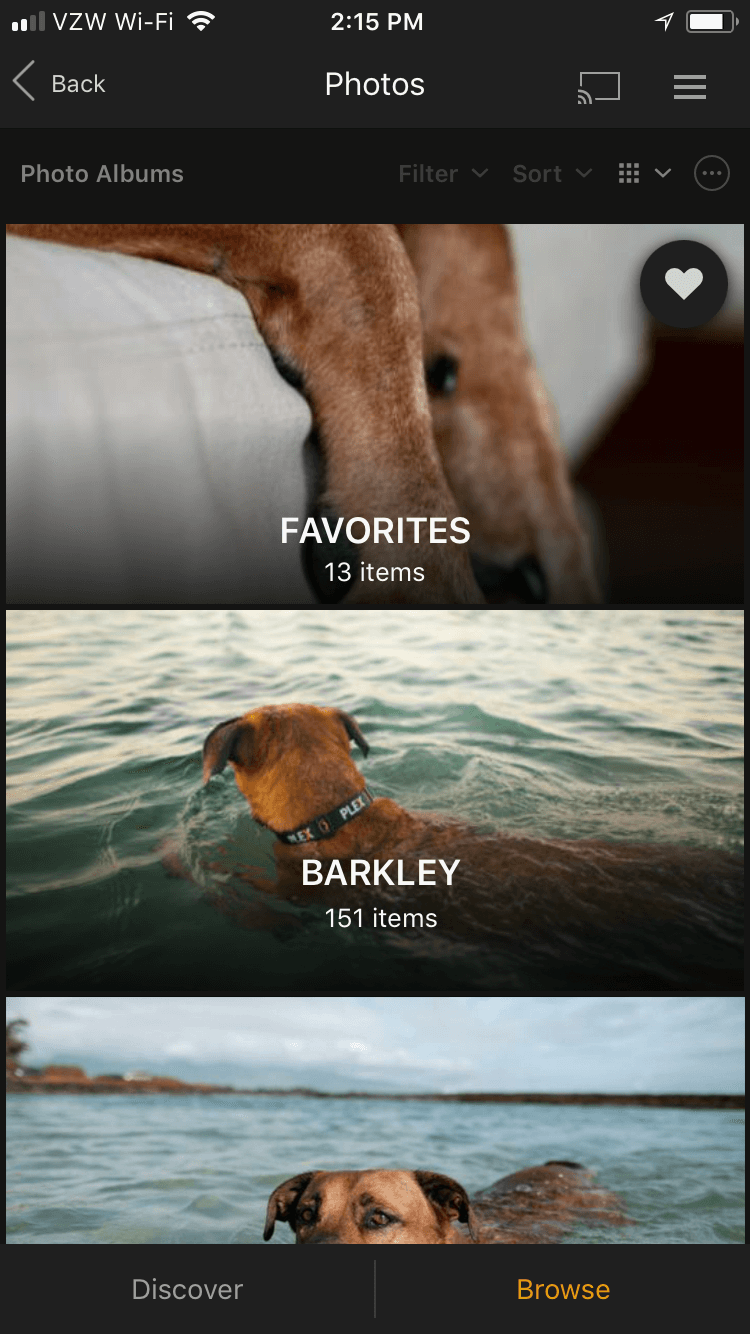Open the Barkley album with 151 items

[x=375, y=800]
